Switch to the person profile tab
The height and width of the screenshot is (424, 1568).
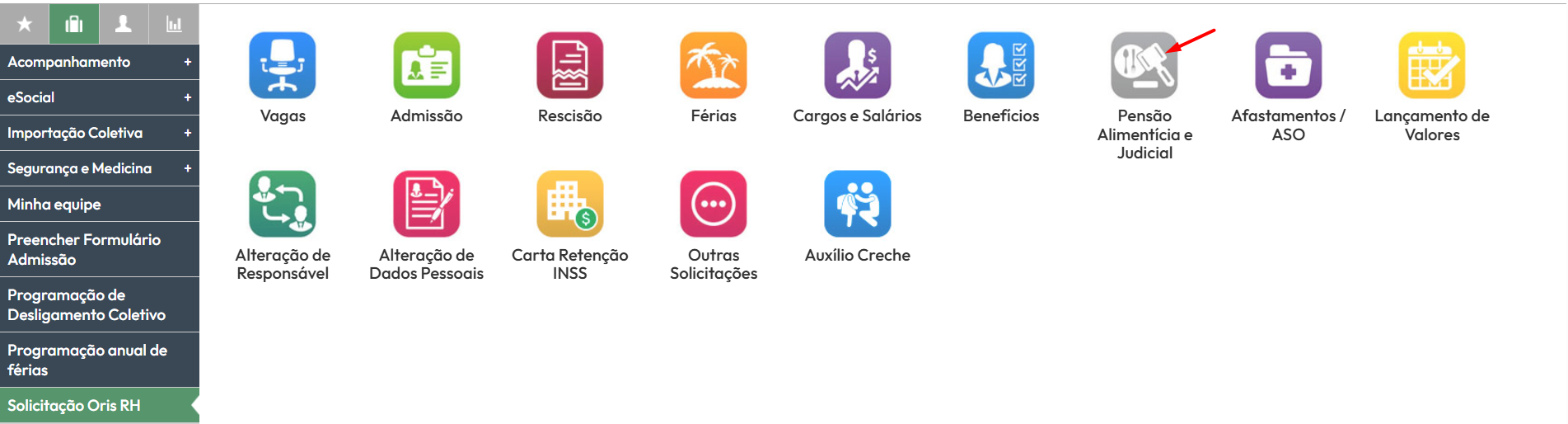pyautogui.click(x=124, y=24)
